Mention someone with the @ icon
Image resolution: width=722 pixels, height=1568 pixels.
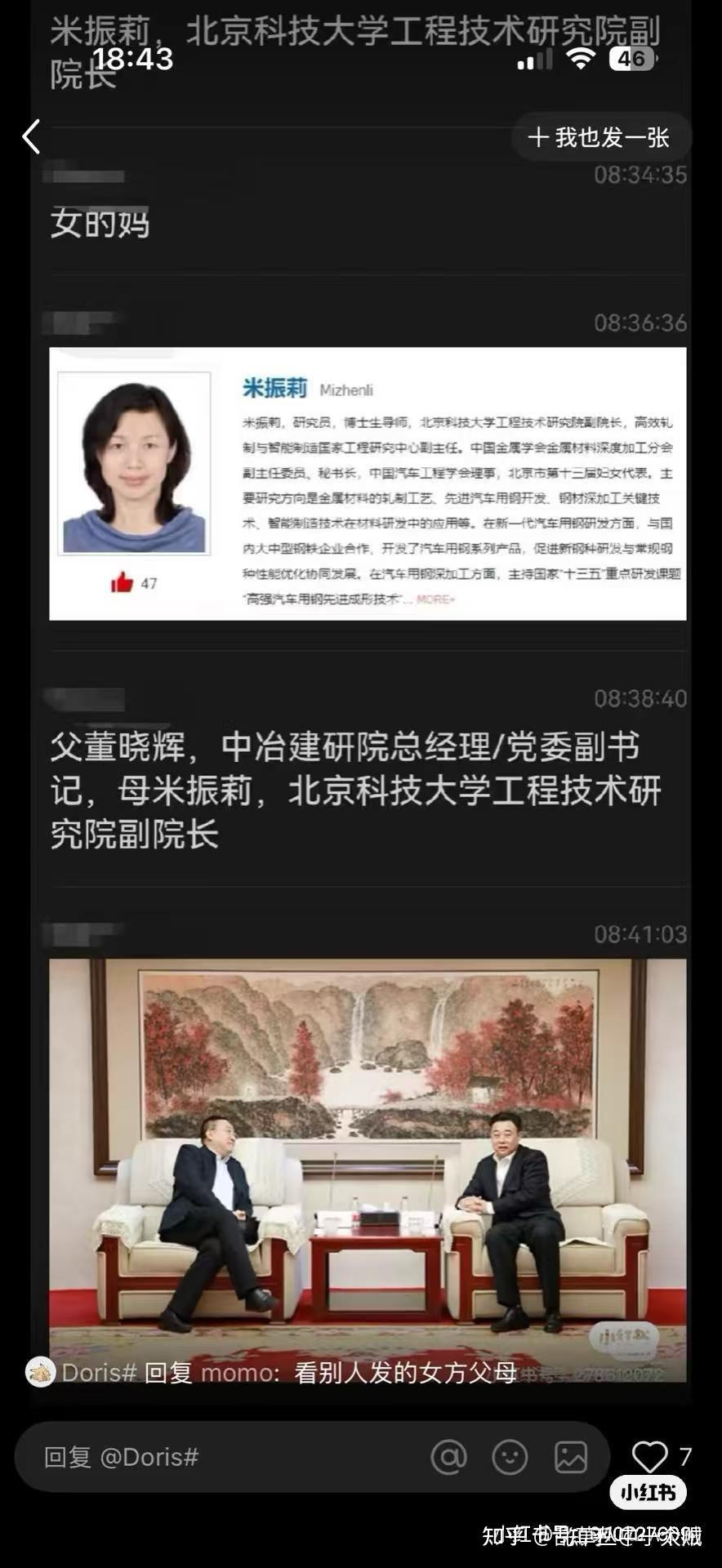pyautogui.click(x=448, y=1457)
